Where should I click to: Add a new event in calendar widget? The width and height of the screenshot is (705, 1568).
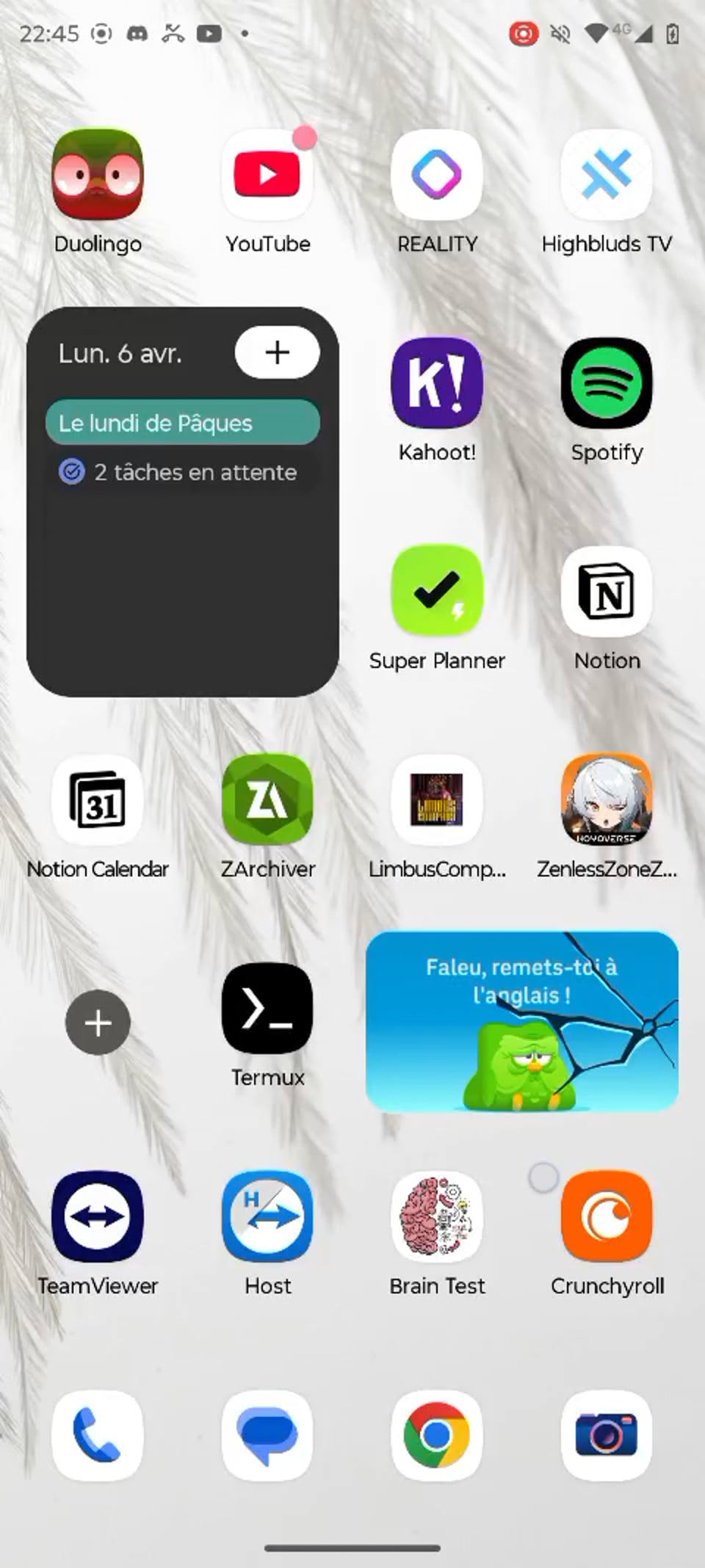(x=277, y=352)
